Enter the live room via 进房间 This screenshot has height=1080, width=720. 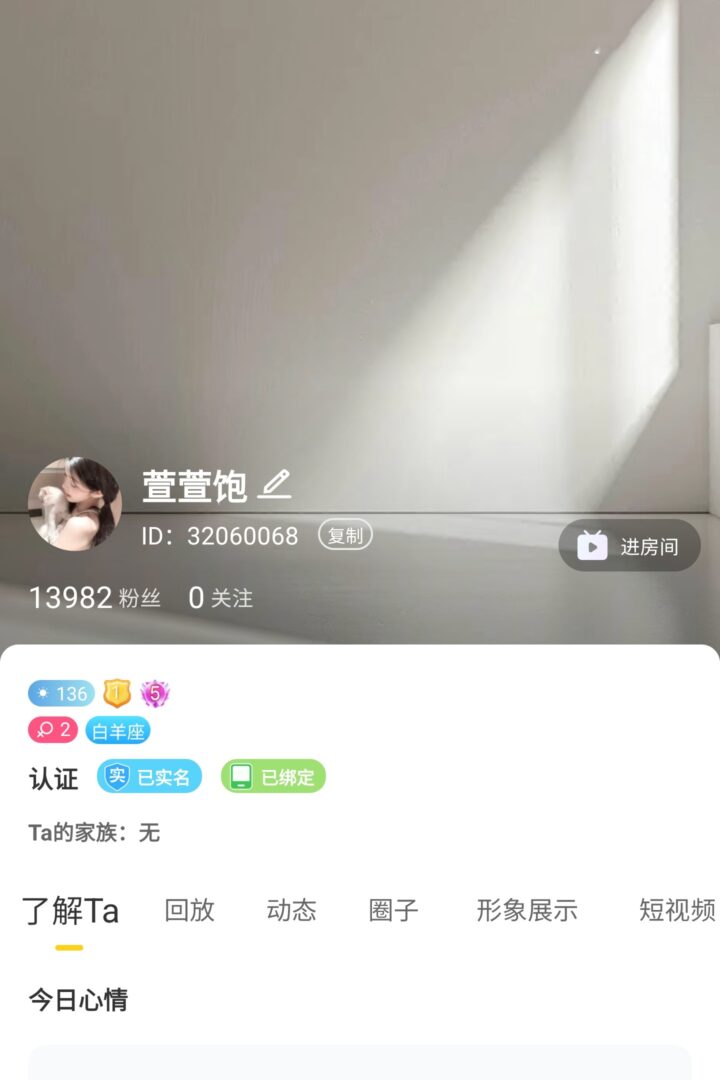pyautogui.click(x=629, y=546)
